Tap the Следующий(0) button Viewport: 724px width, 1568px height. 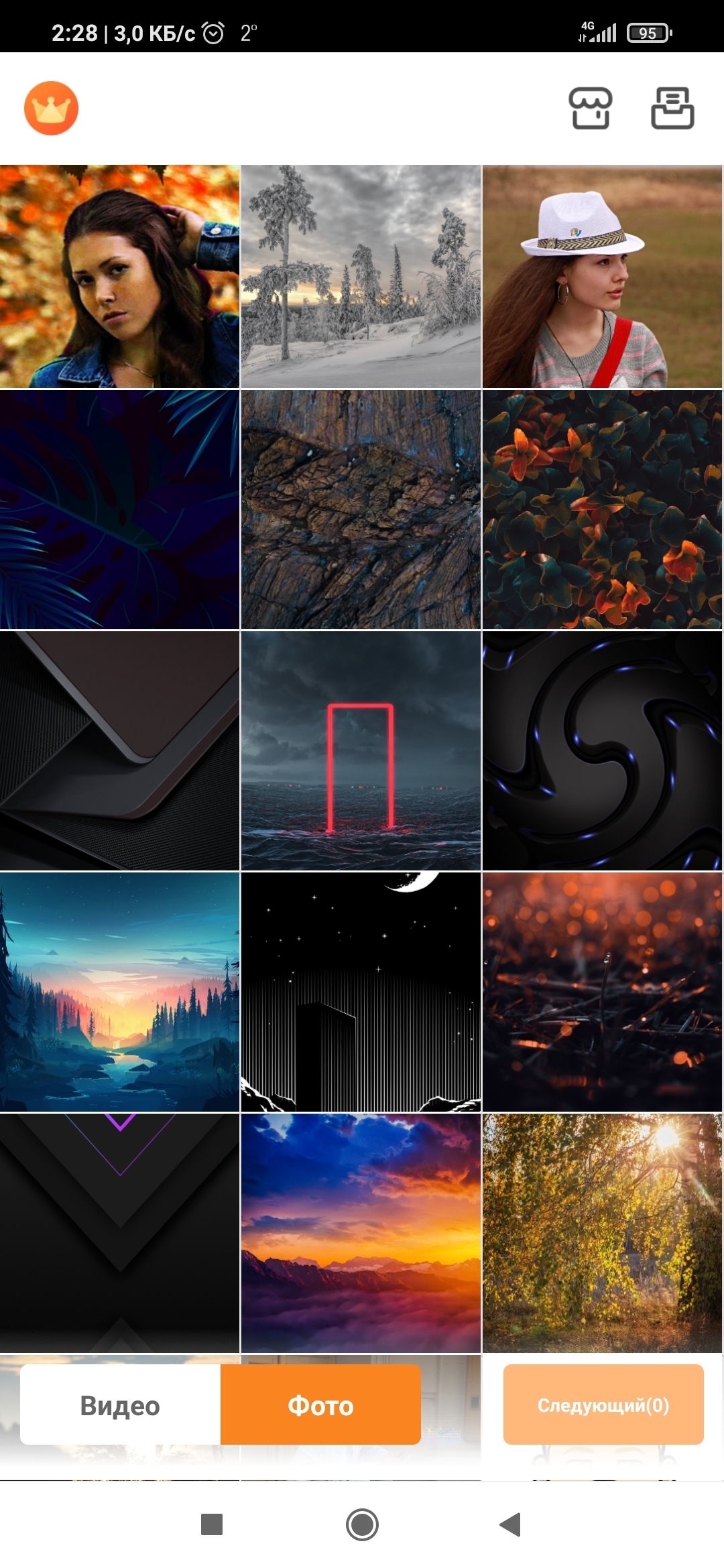coord(603,1404)
